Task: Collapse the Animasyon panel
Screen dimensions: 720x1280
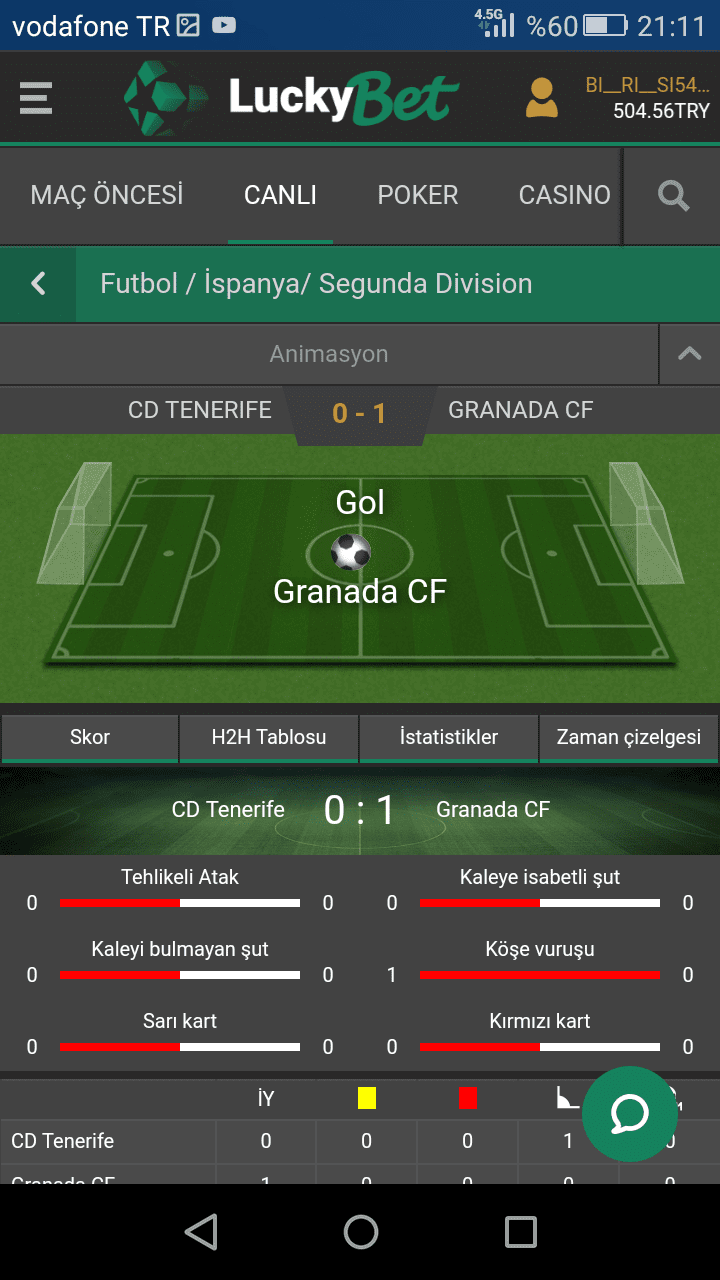Action: tap(690, 354)
